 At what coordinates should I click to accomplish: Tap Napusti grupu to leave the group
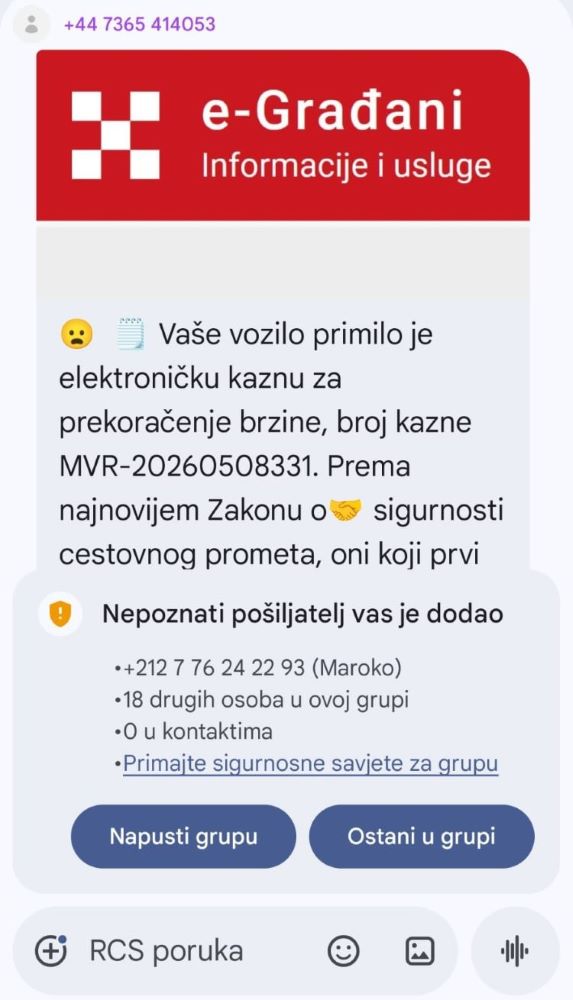tap(183, 836)
